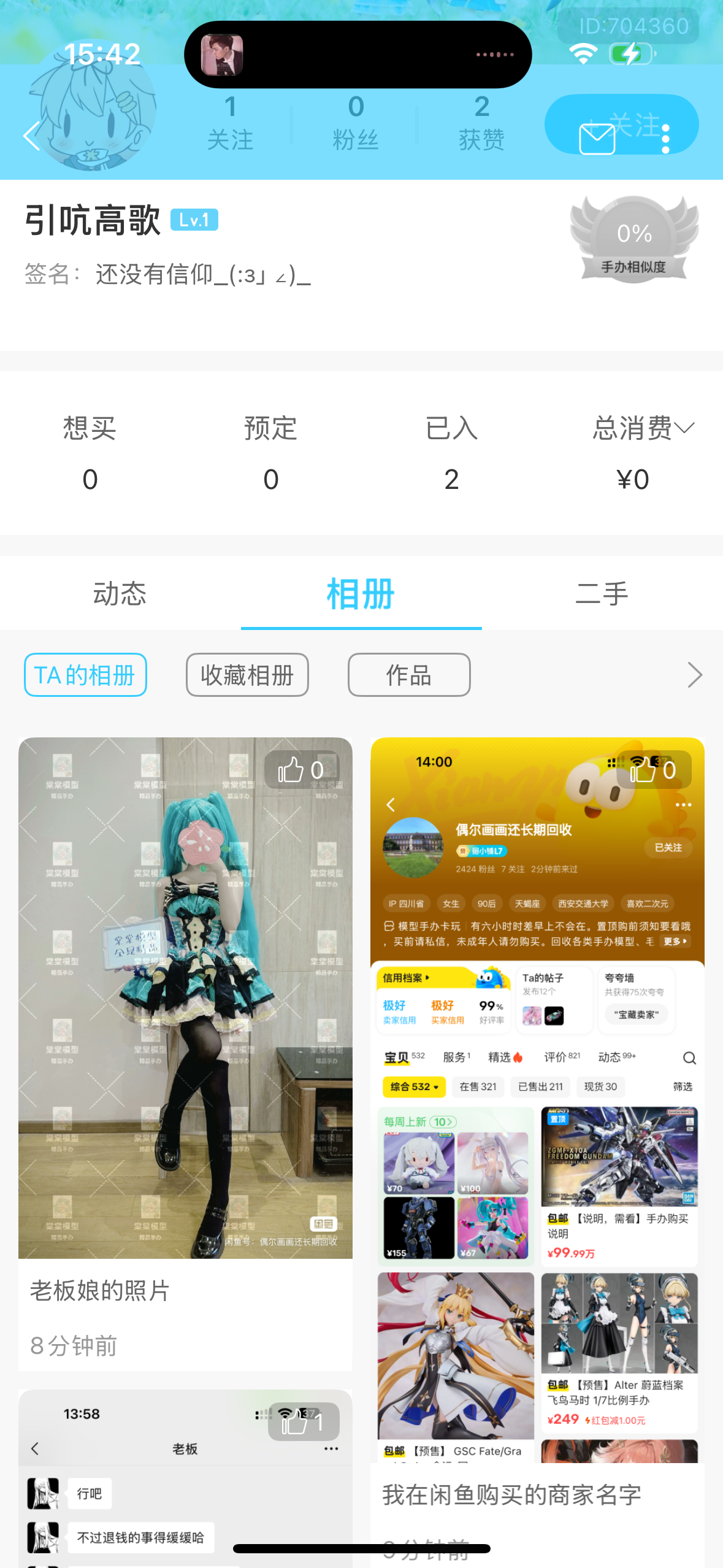Expand the 总消费 dropdown
Image resolution: width=723 pixels, height=1568 pixels.
(x=643, y=428)
